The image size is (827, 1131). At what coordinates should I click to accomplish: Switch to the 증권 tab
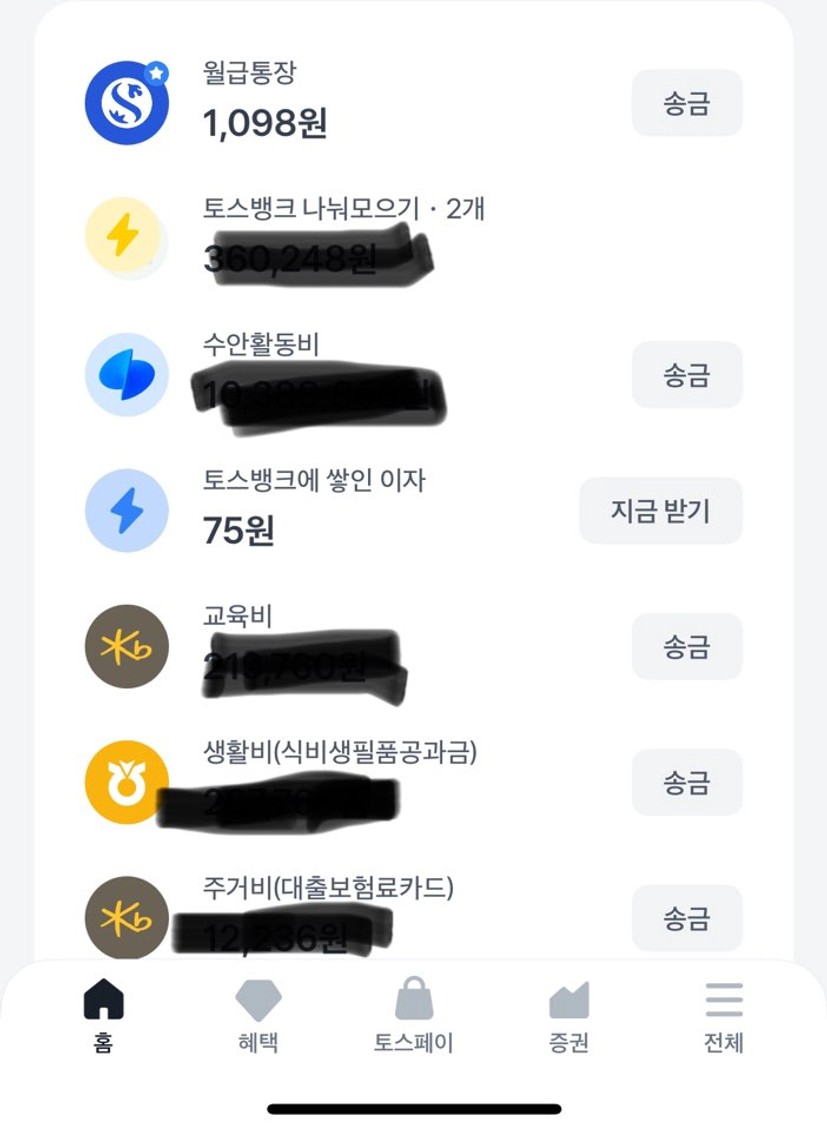click(x=568, y=1015)
